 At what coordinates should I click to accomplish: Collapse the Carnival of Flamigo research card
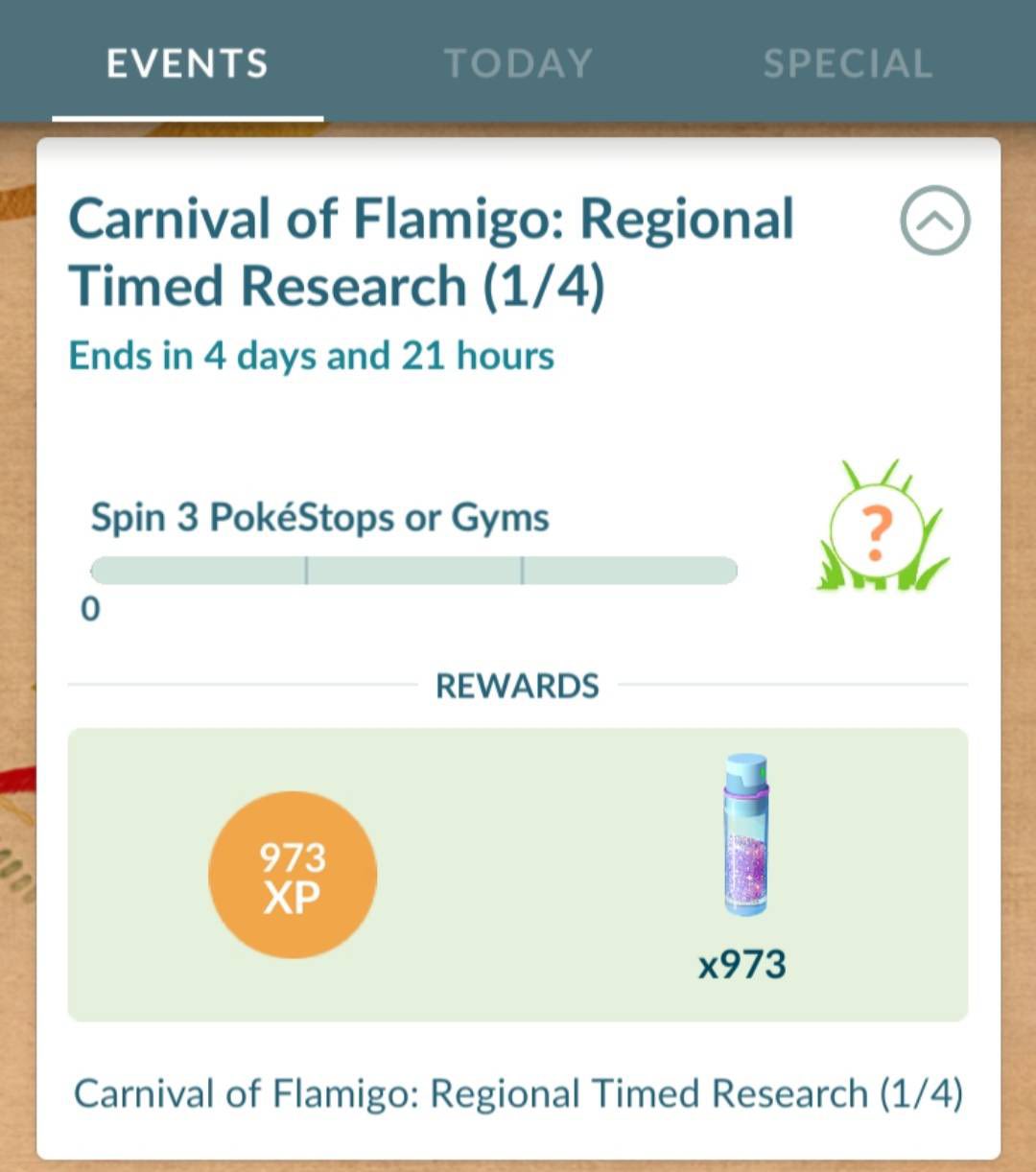click(x=934, y=221)
